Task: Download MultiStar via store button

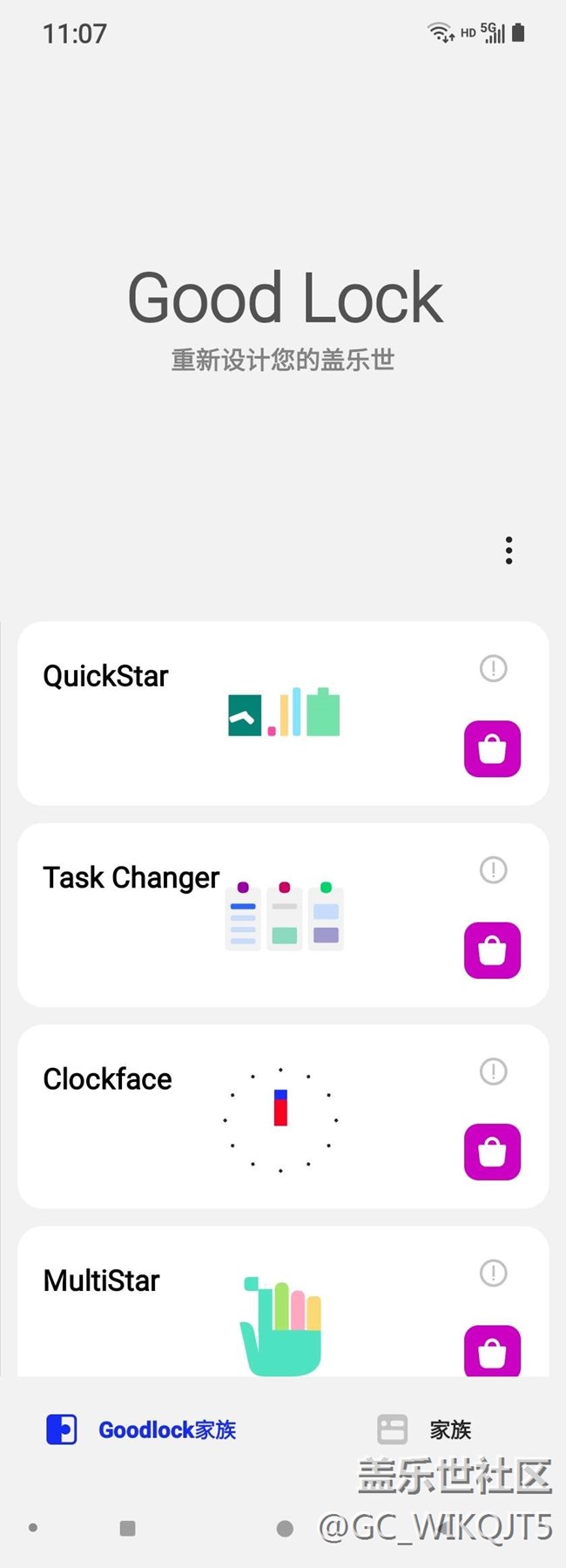Action: [x=492, y=1351]
